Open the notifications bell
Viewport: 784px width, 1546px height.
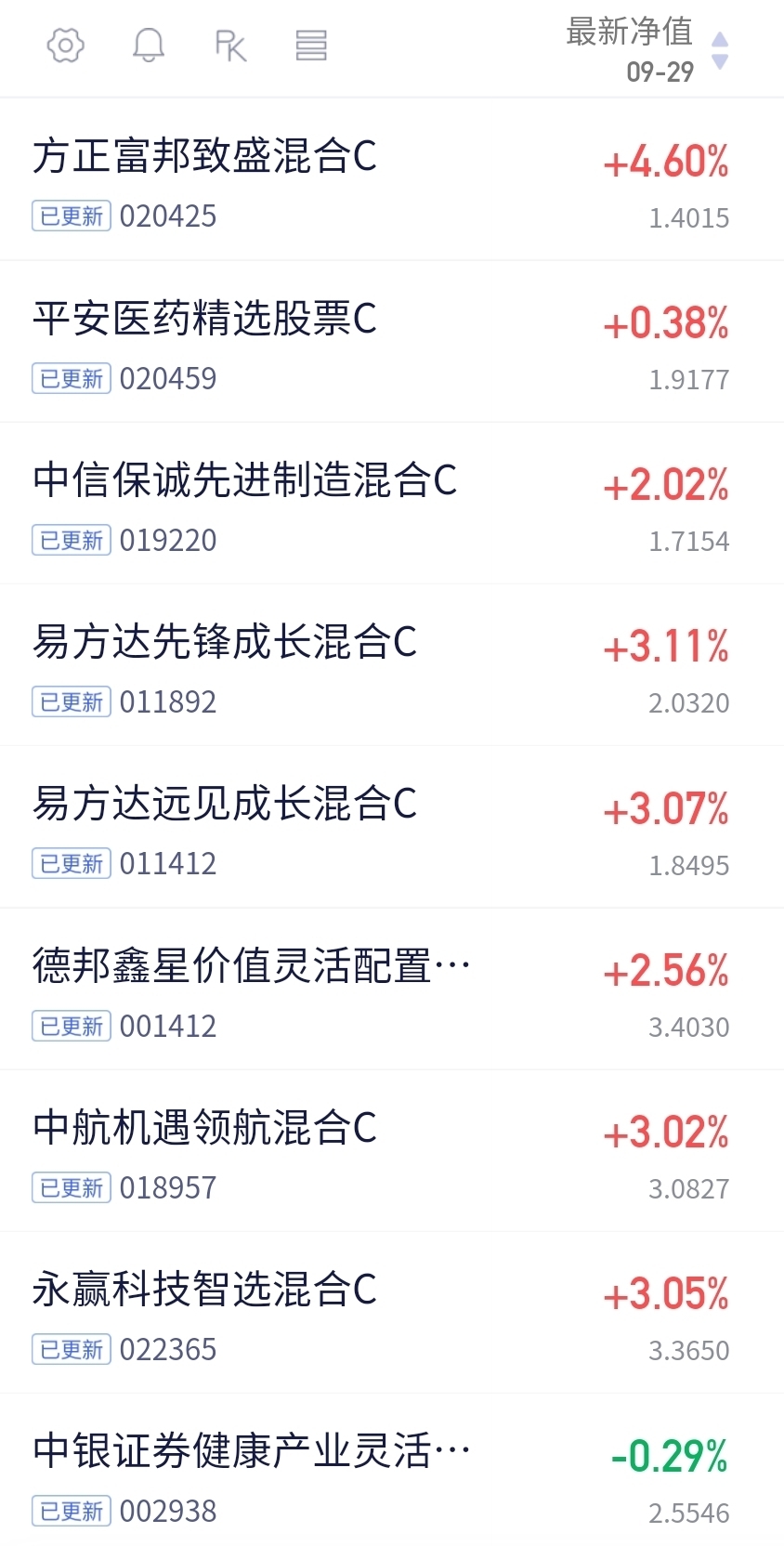tap(149, 45)
